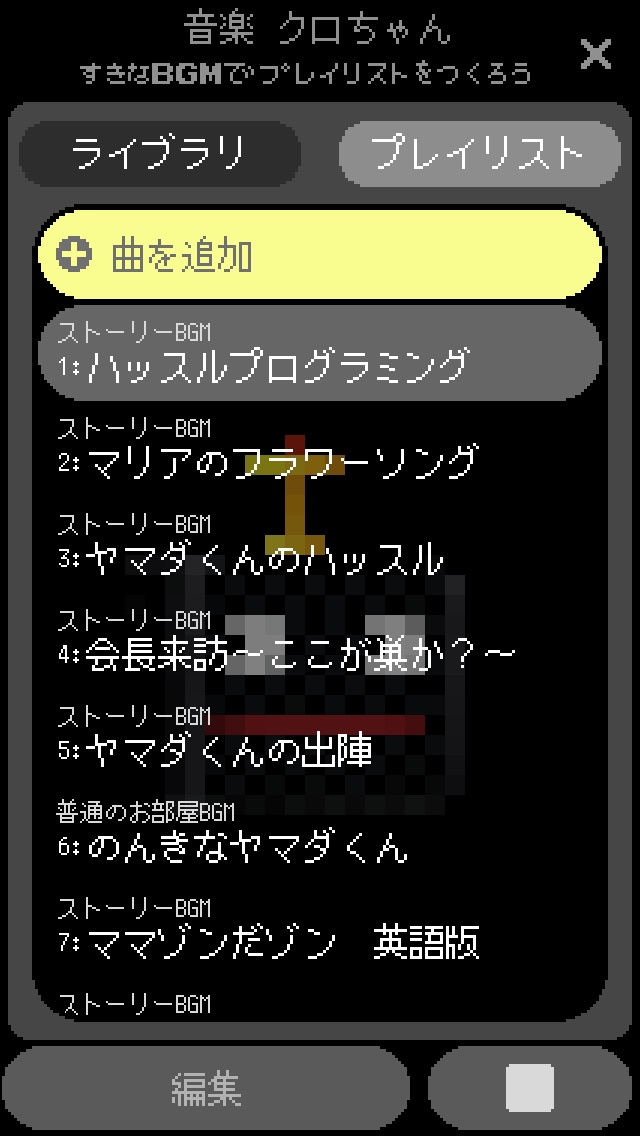Play track 6 のんきなヤマダくん
Viewport: 640px width, 1136px height.
319,834
